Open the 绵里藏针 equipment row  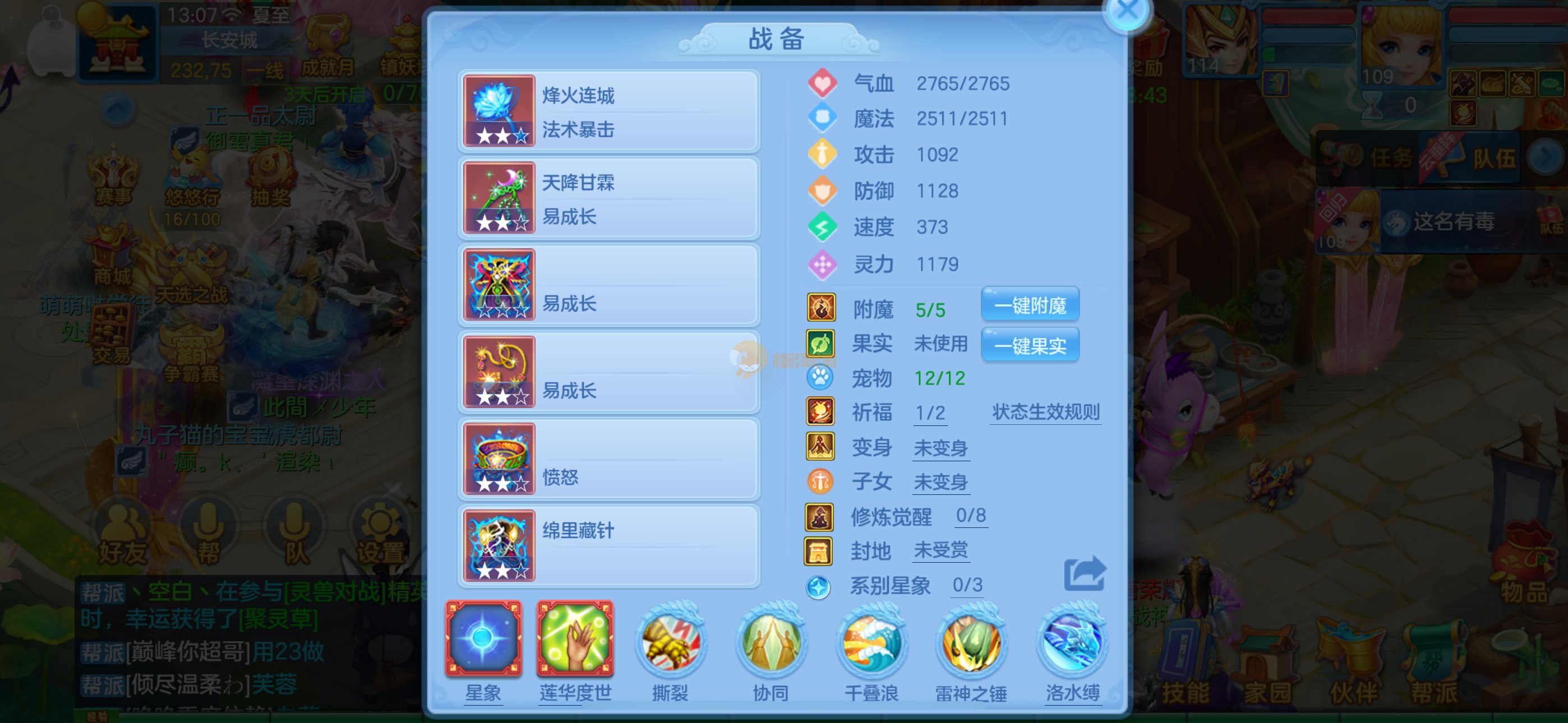tap(608, 546)
